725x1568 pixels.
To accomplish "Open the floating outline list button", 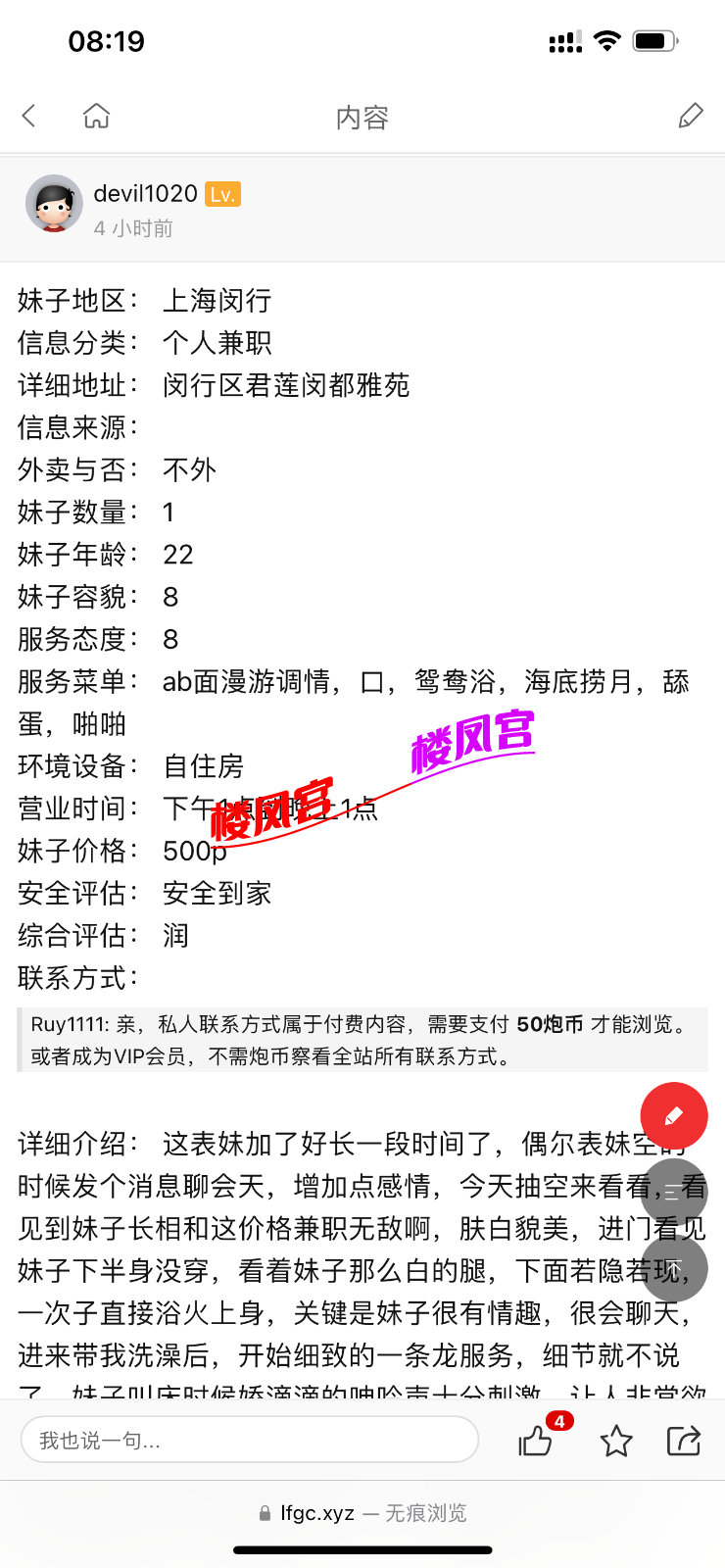I will coord(673,1191).
